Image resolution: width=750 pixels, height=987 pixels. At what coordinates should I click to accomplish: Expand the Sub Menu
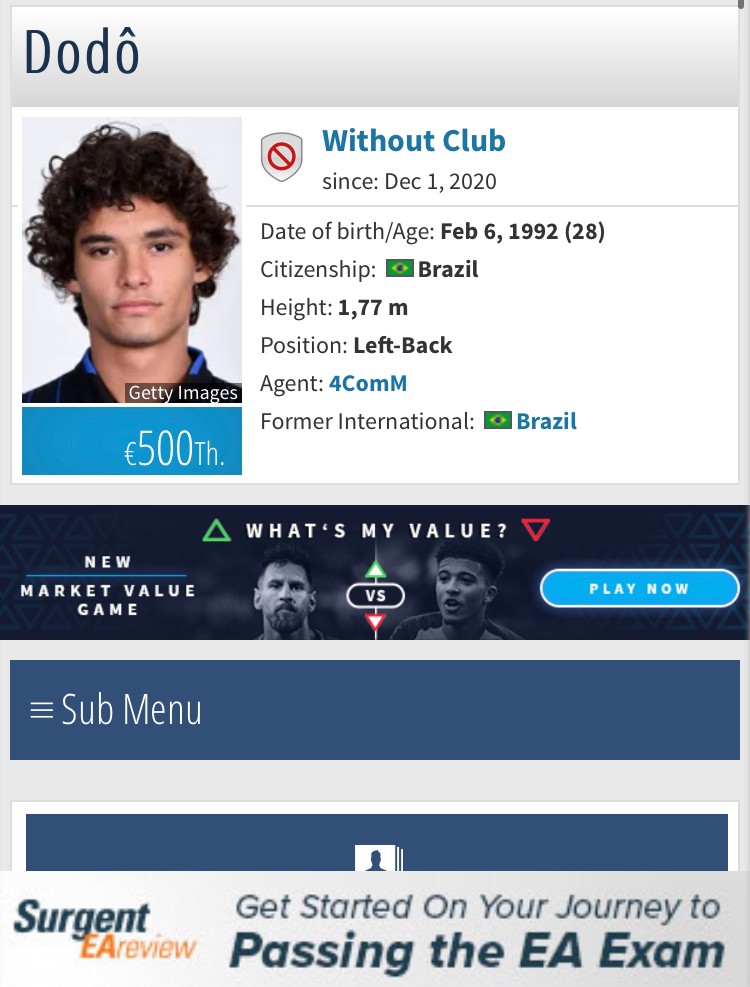click(x=117, y=710)
